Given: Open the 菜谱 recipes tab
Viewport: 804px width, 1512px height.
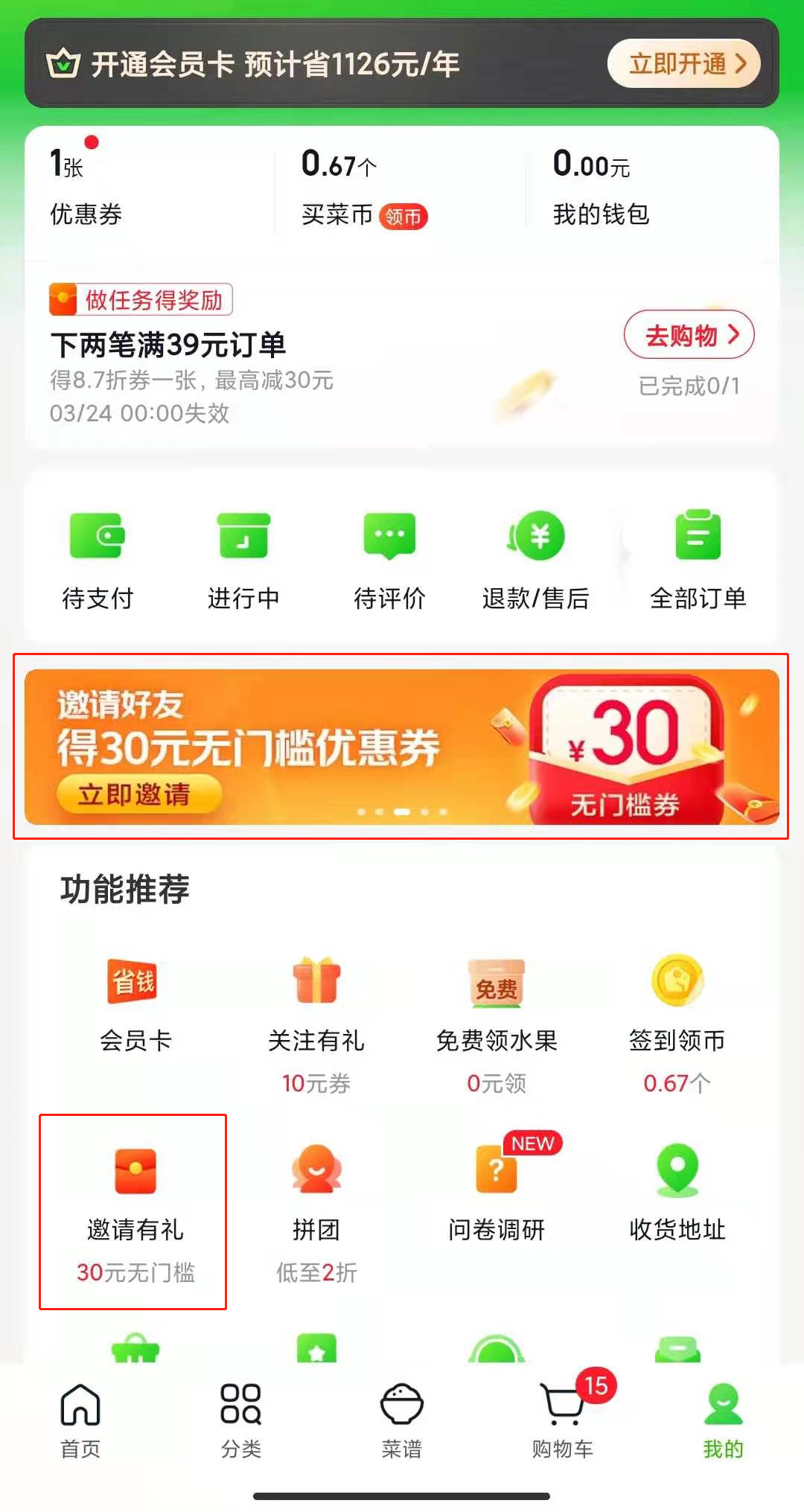Looking at the screenshot, I should [401, 1422].
